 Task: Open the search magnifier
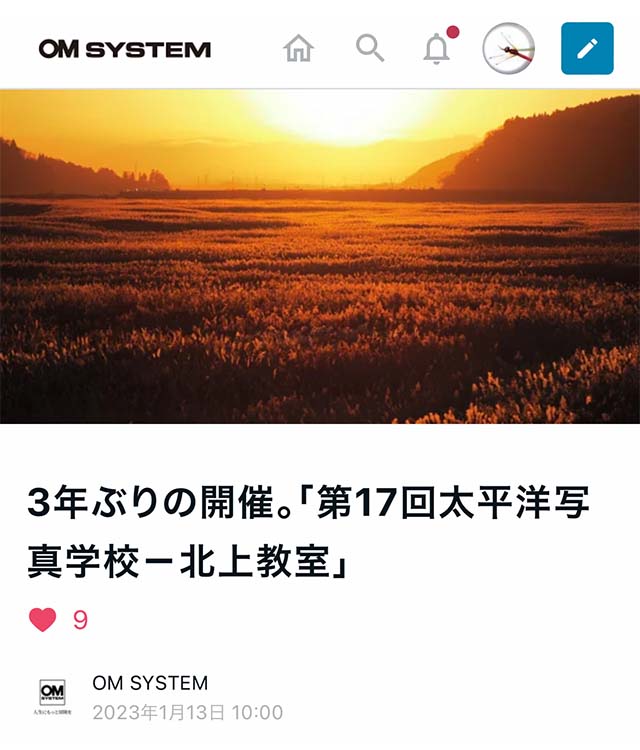point(370,47)
